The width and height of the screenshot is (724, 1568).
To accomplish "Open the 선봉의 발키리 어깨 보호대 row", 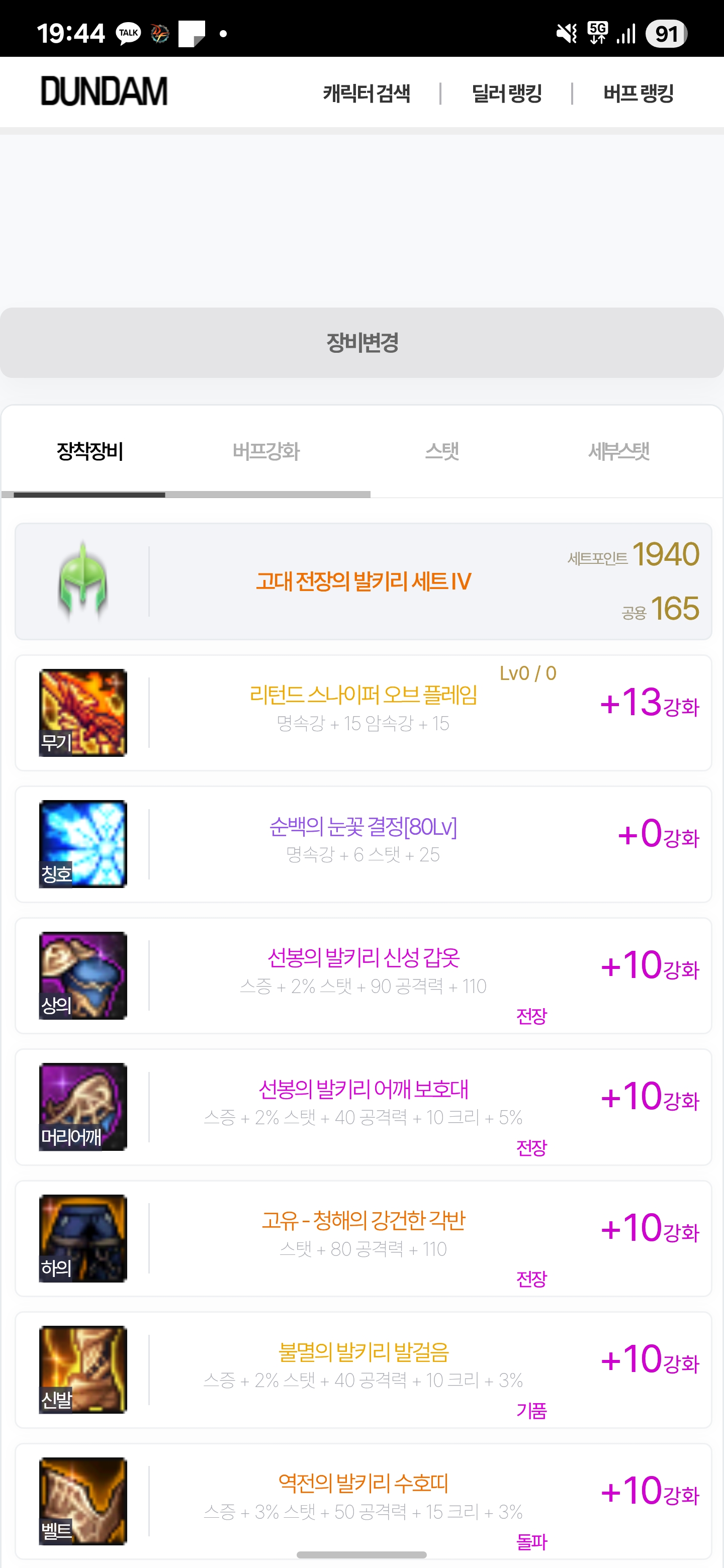I will (x=363, y=1107).
